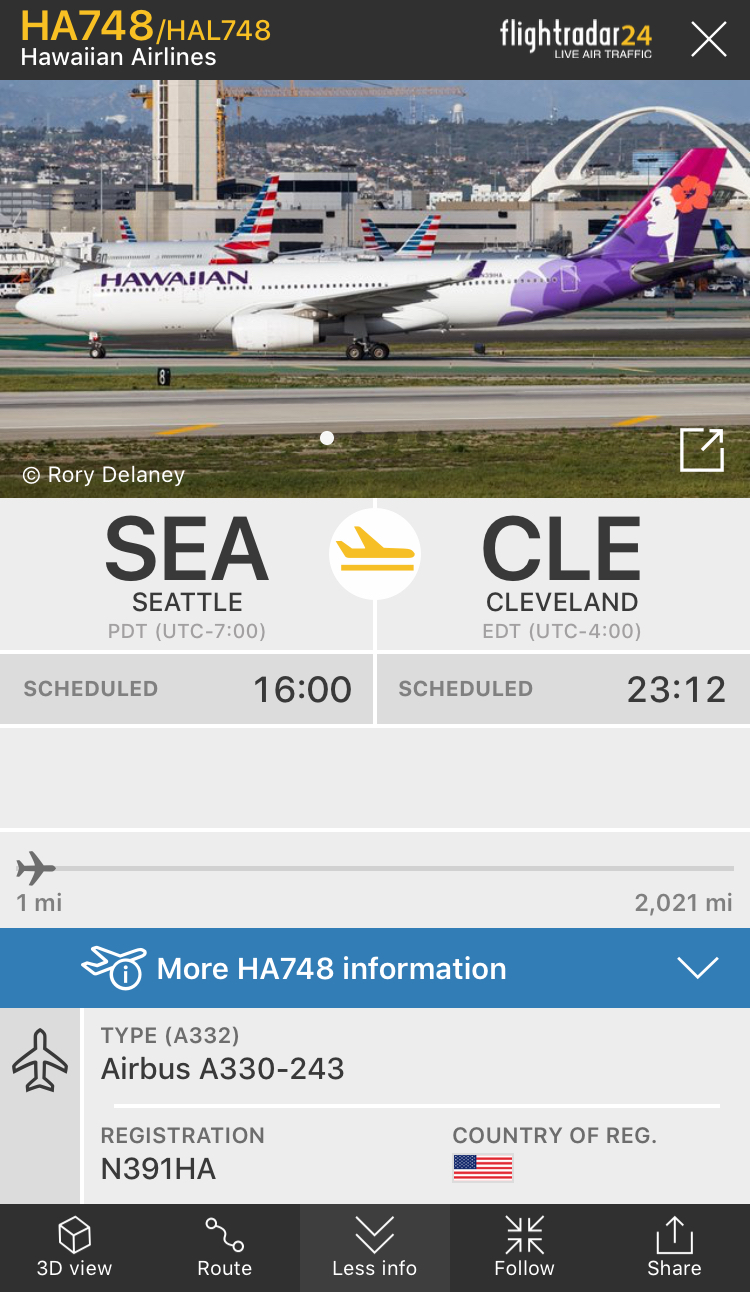Close the HA748 flight details panel
The image size is (750, 1292).
709,40
